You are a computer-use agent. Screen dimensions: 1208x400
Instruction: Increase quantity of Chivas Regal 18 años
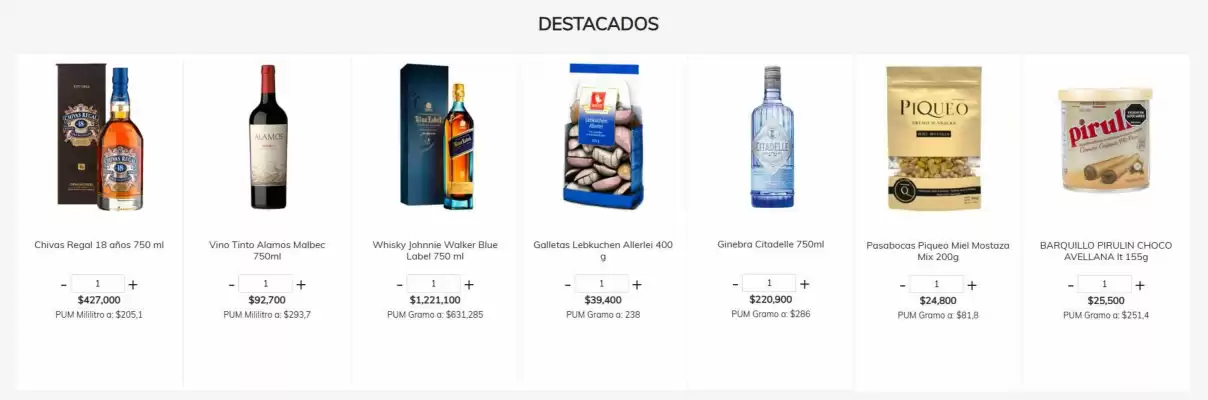coord(133,285)
